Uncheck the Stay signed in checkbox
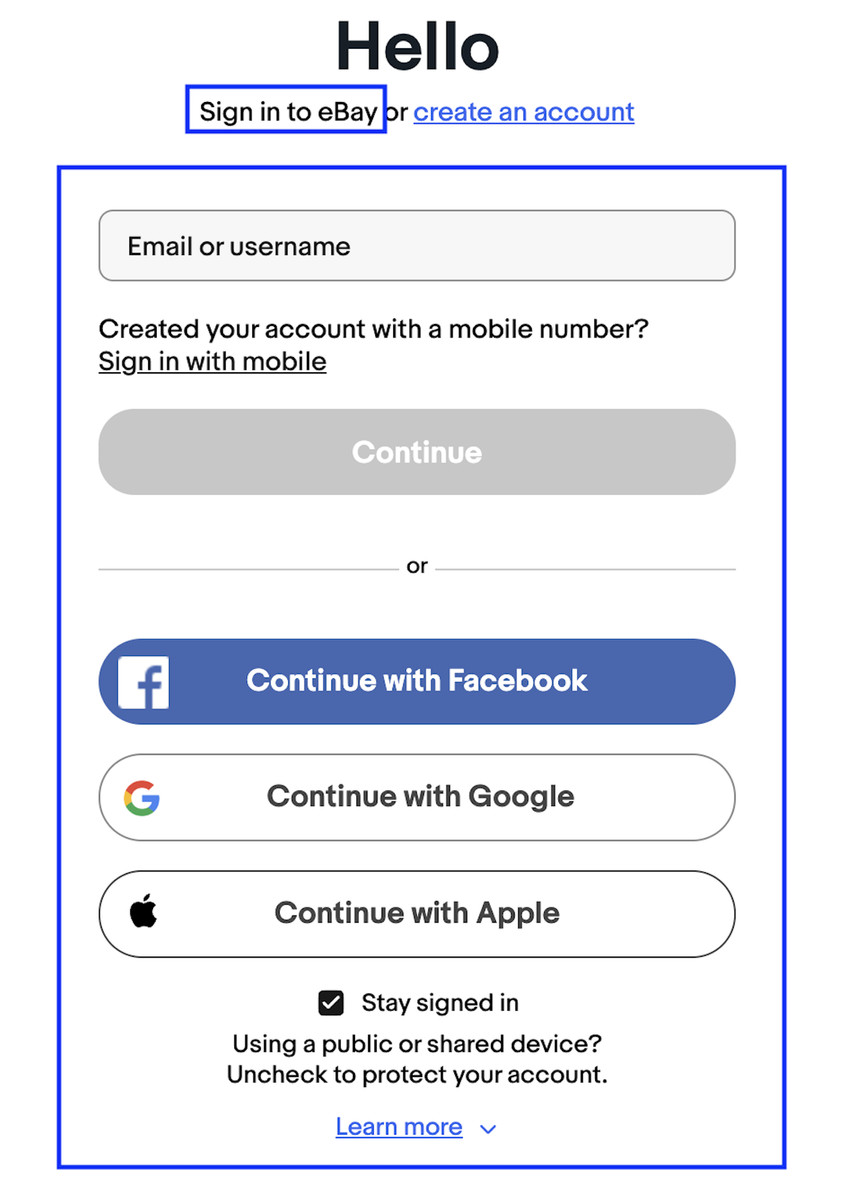Screen dimensions: 851x1200 (331, 1003)
